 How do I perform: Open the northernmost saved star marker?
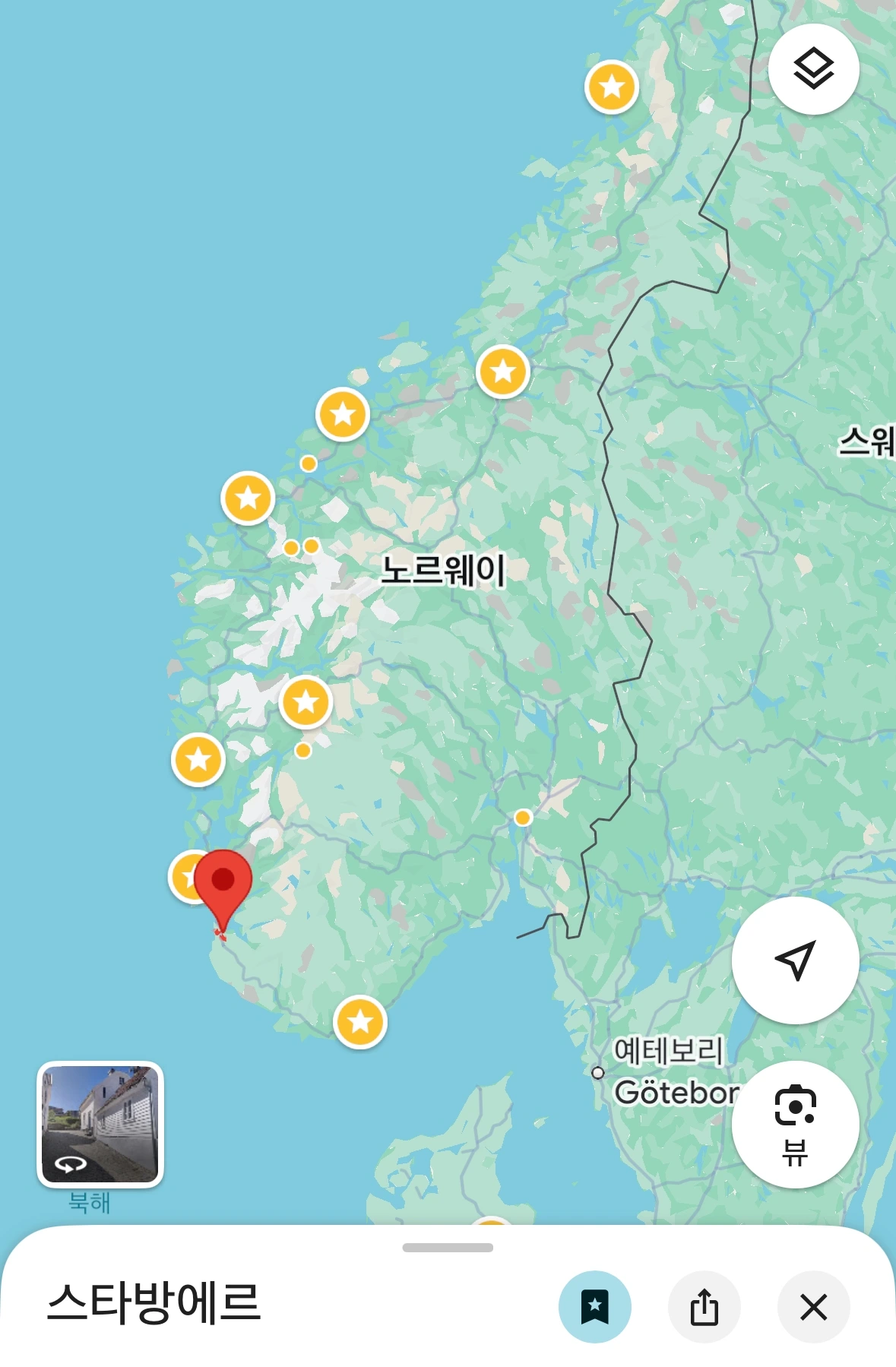click(x=612, y=87)
